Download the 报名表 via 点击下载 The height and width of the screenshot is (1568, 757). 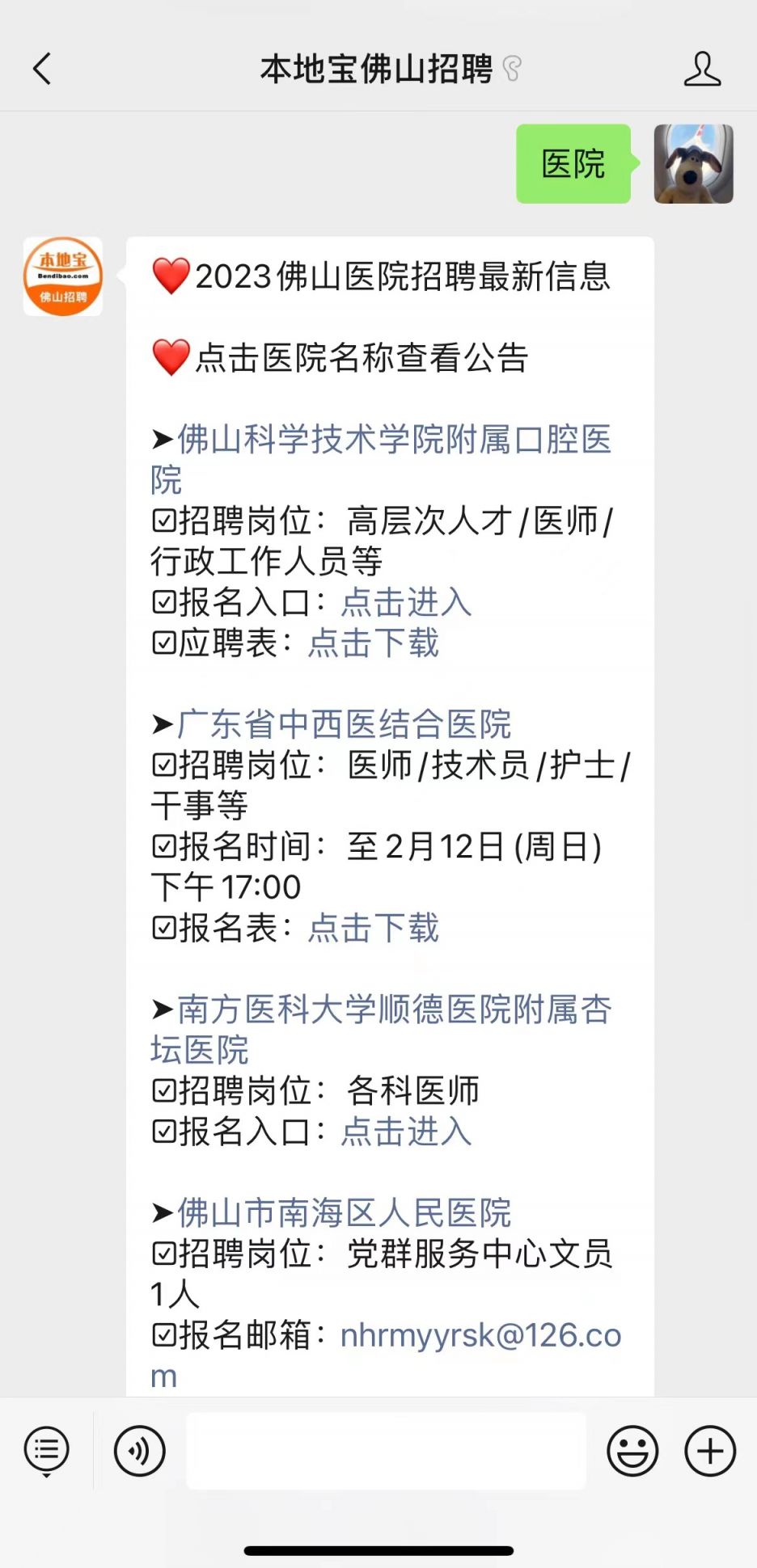(x=374, y=928)
